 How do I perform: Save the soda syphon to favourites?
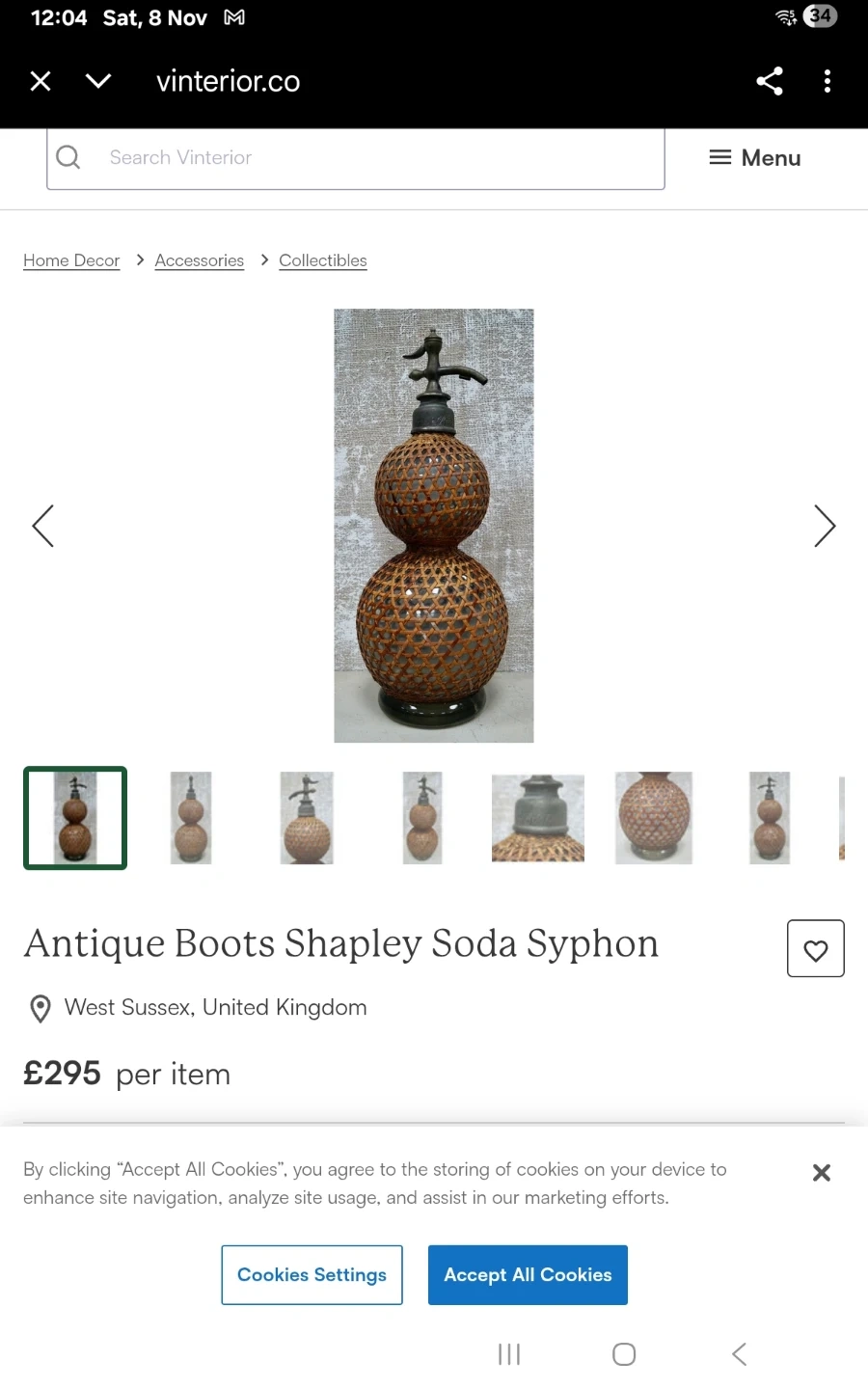tap(816, 949)
